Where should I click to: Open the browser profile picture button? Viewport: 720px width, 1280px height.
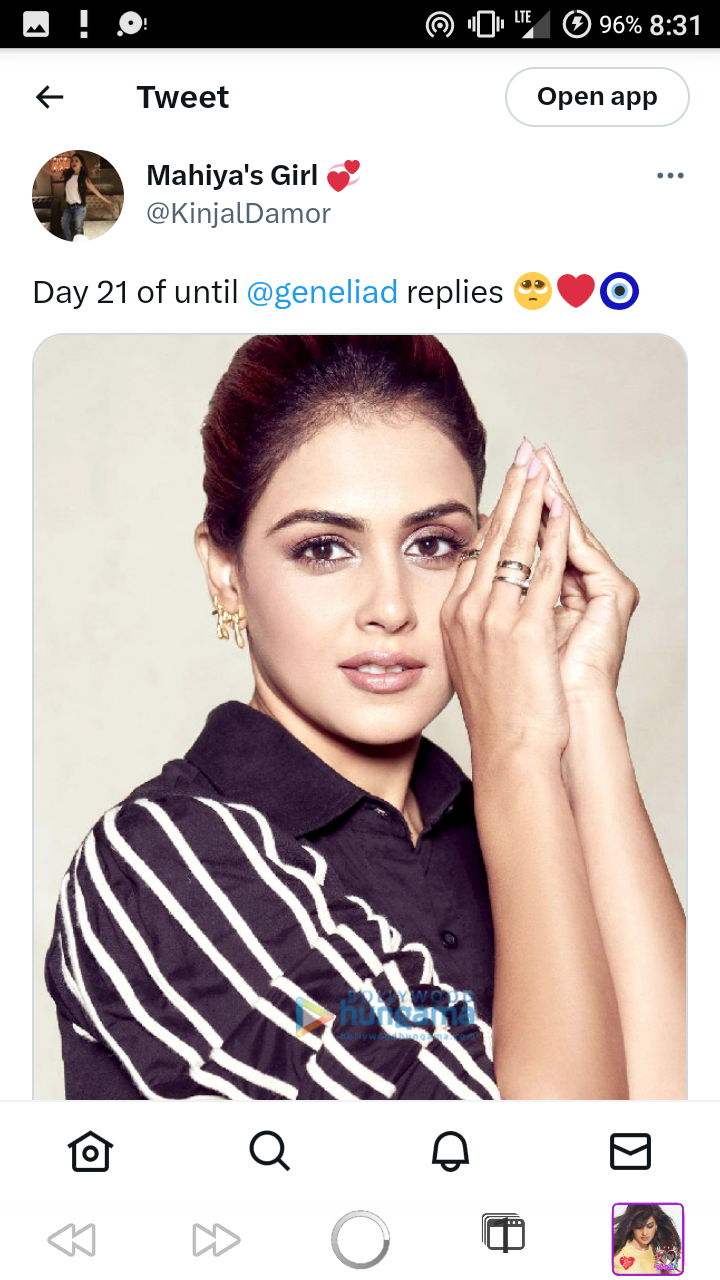pos(648,1240)
